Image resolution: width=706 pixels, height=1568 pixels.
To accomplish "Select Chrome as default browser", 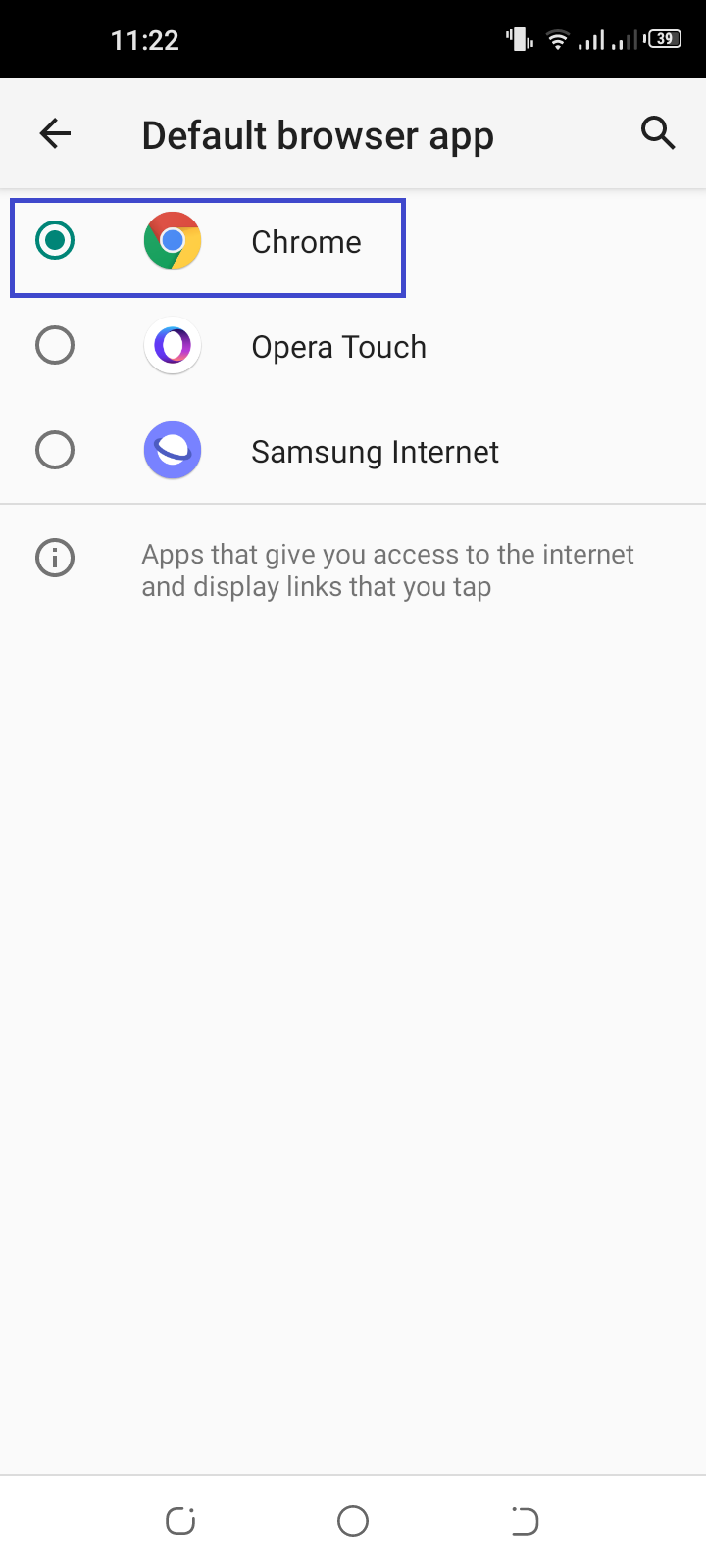I will pyautogui.click(x=353, y=241).
